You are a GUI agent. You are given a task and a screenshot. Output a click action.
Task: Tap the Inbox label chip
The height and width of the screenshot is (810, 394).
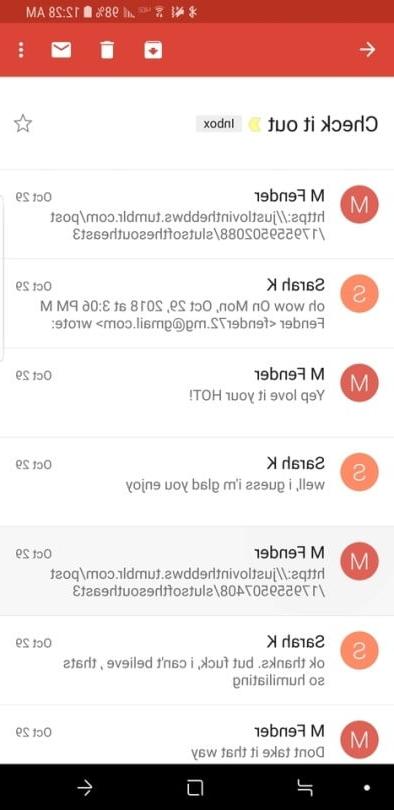click(219, 124)
